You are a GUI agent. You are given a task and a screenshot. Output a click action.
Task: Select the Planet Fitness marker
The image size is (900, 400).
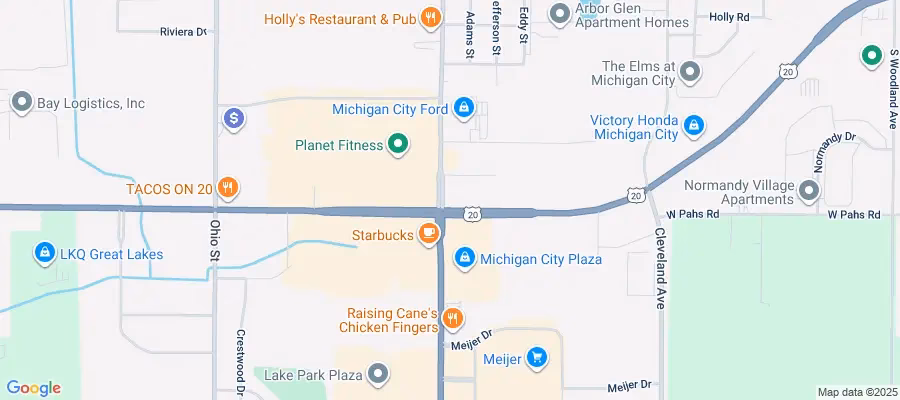click(397, 146)
